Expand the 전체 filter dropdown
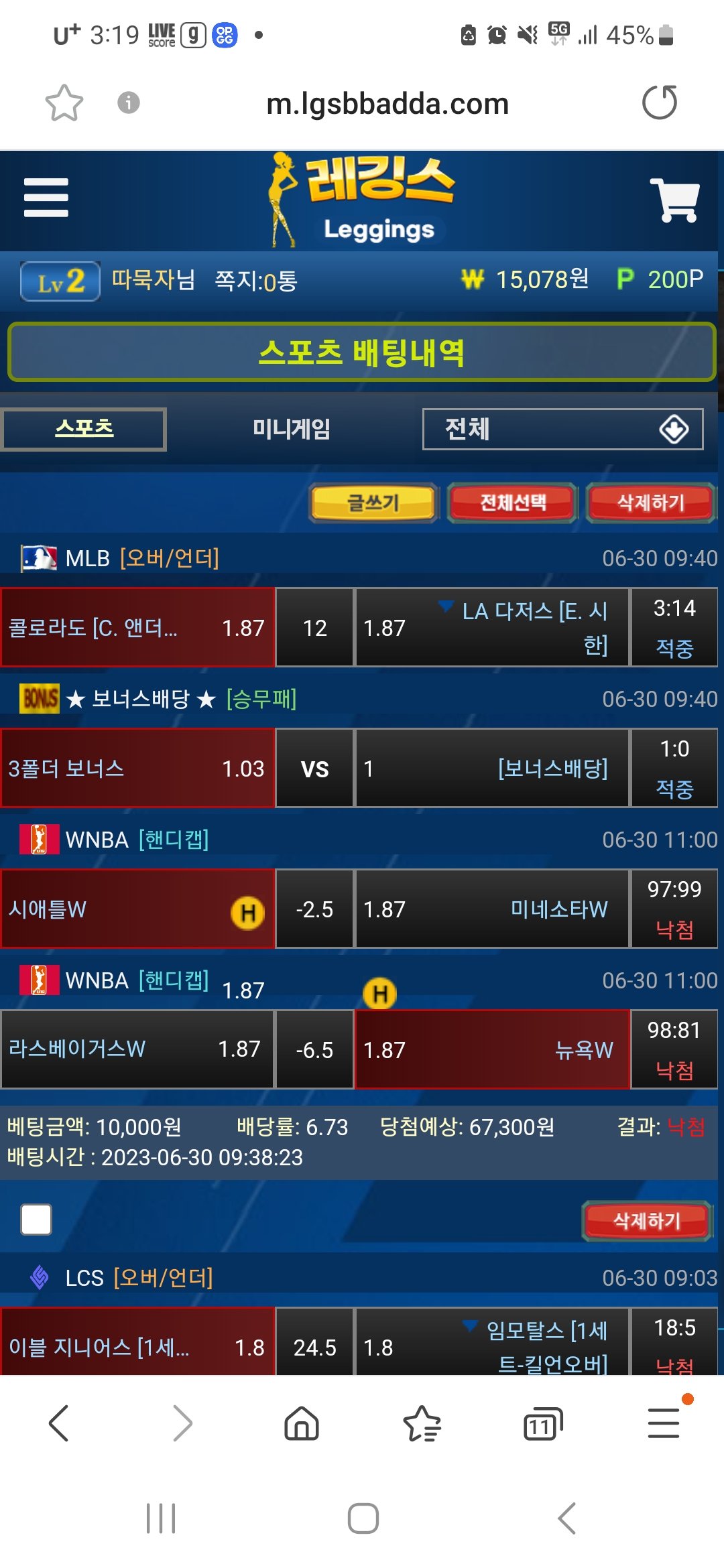The height and width of the screenshot is (1568, 724). [562, 429]
